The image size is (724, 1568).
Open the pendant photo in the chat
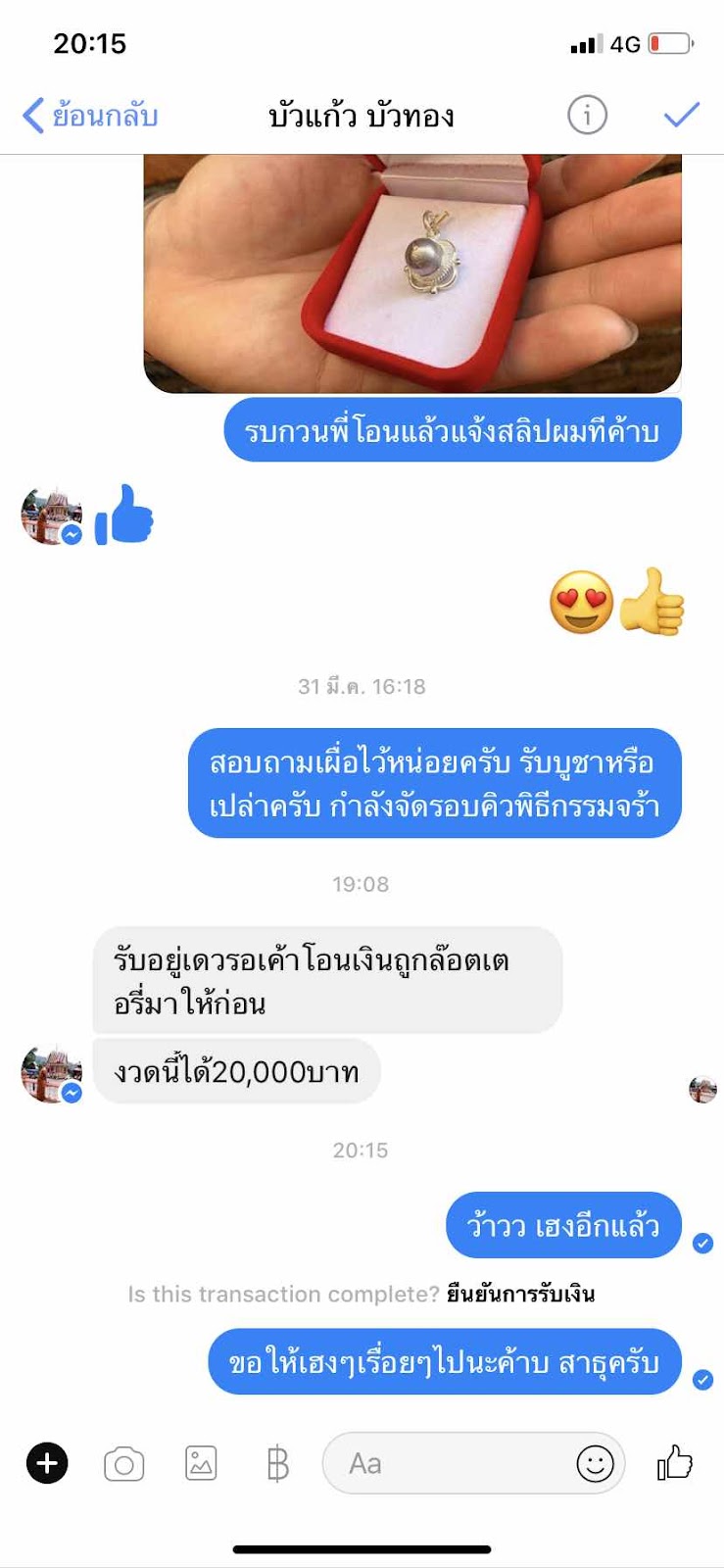click(412, 272)
